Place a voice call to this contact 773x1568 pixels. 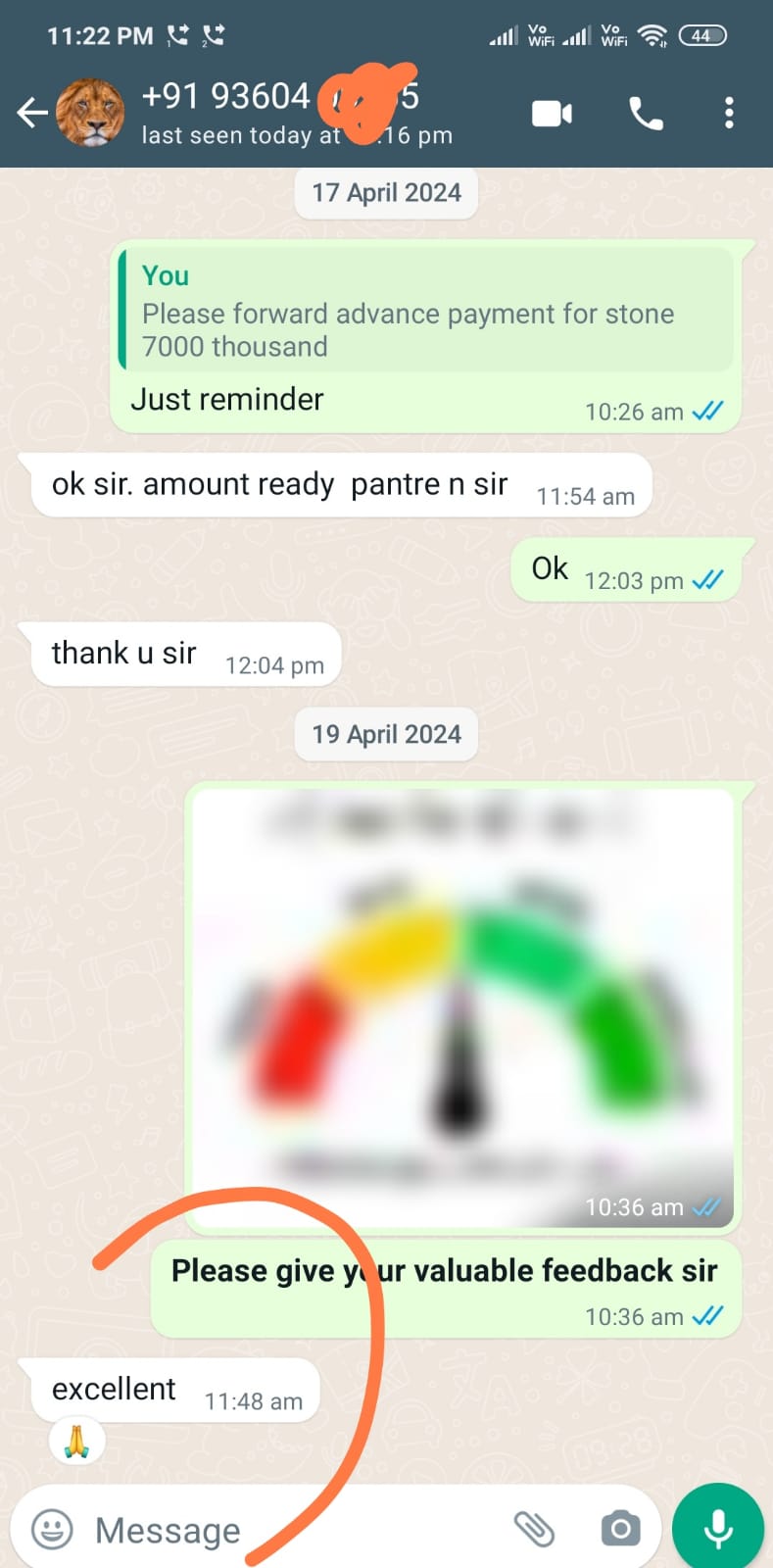click(646, 114)
